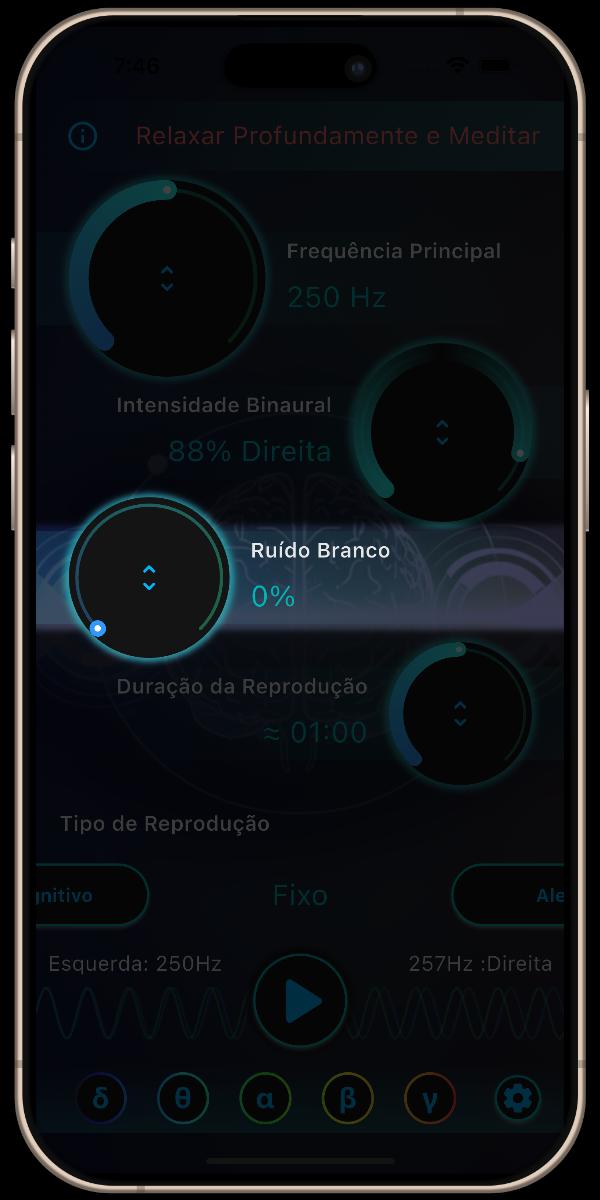Select the theta wave preset
Viewport: 600px width, 1200px height.
tap(183, 1099)
